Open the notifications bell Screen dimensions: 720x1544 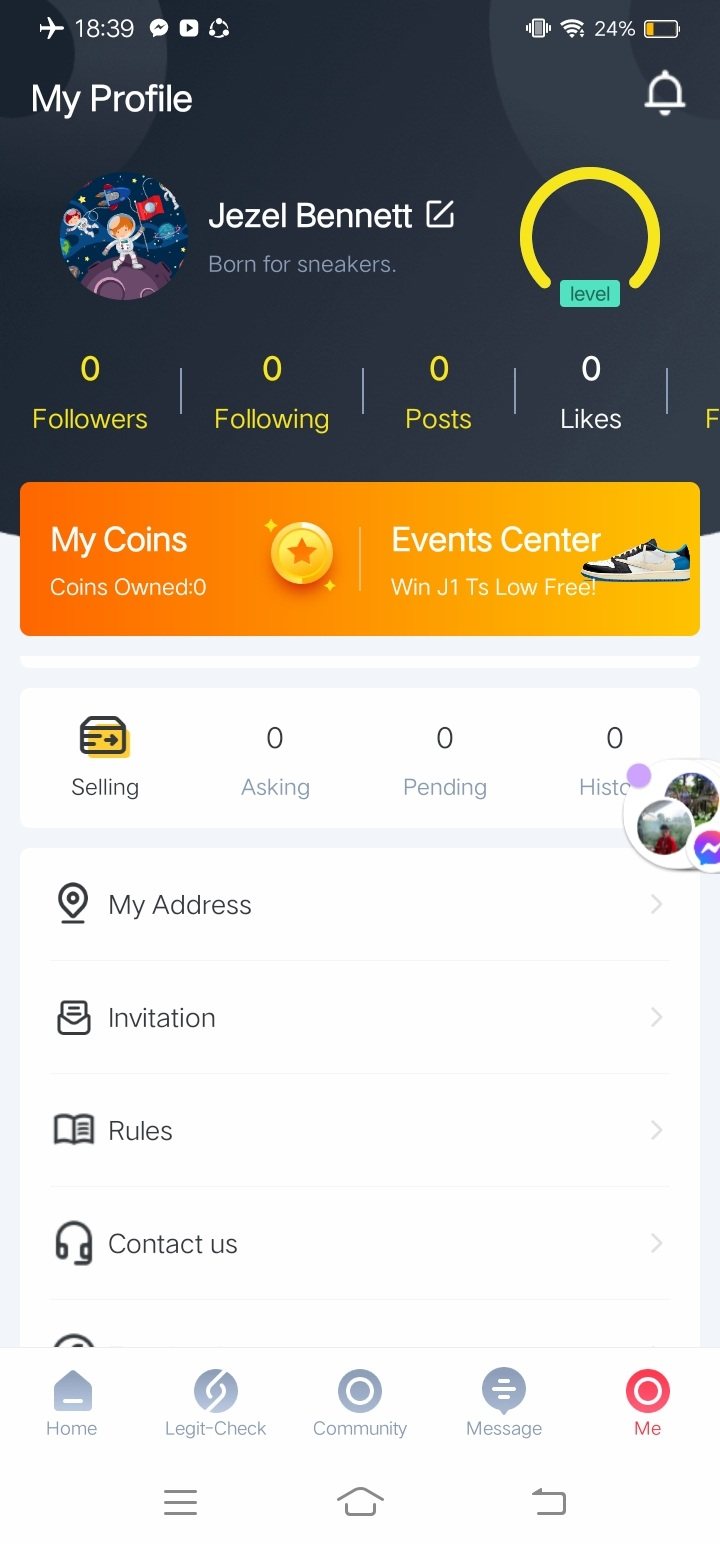point(664,94)
